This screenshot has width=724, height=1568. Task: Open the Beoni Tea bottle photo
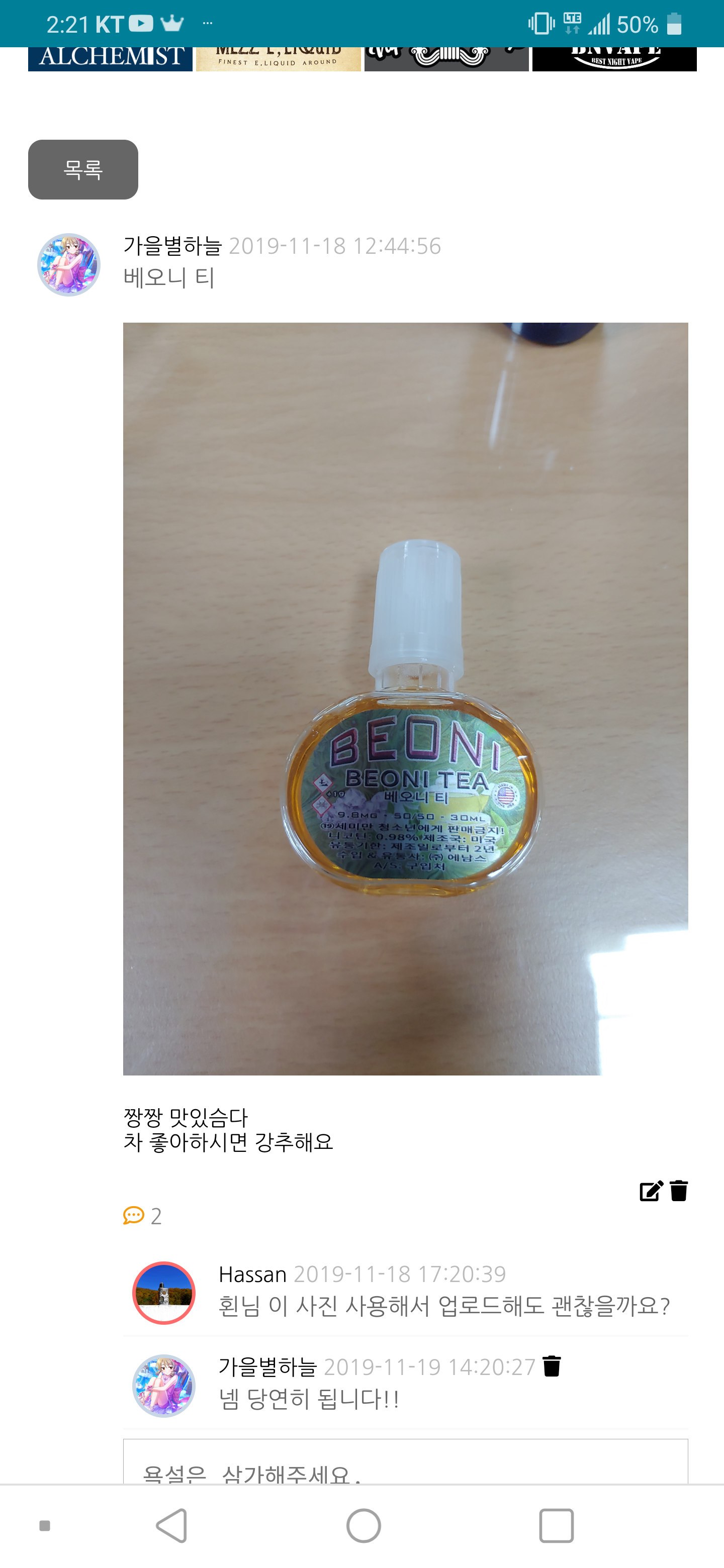406,698
